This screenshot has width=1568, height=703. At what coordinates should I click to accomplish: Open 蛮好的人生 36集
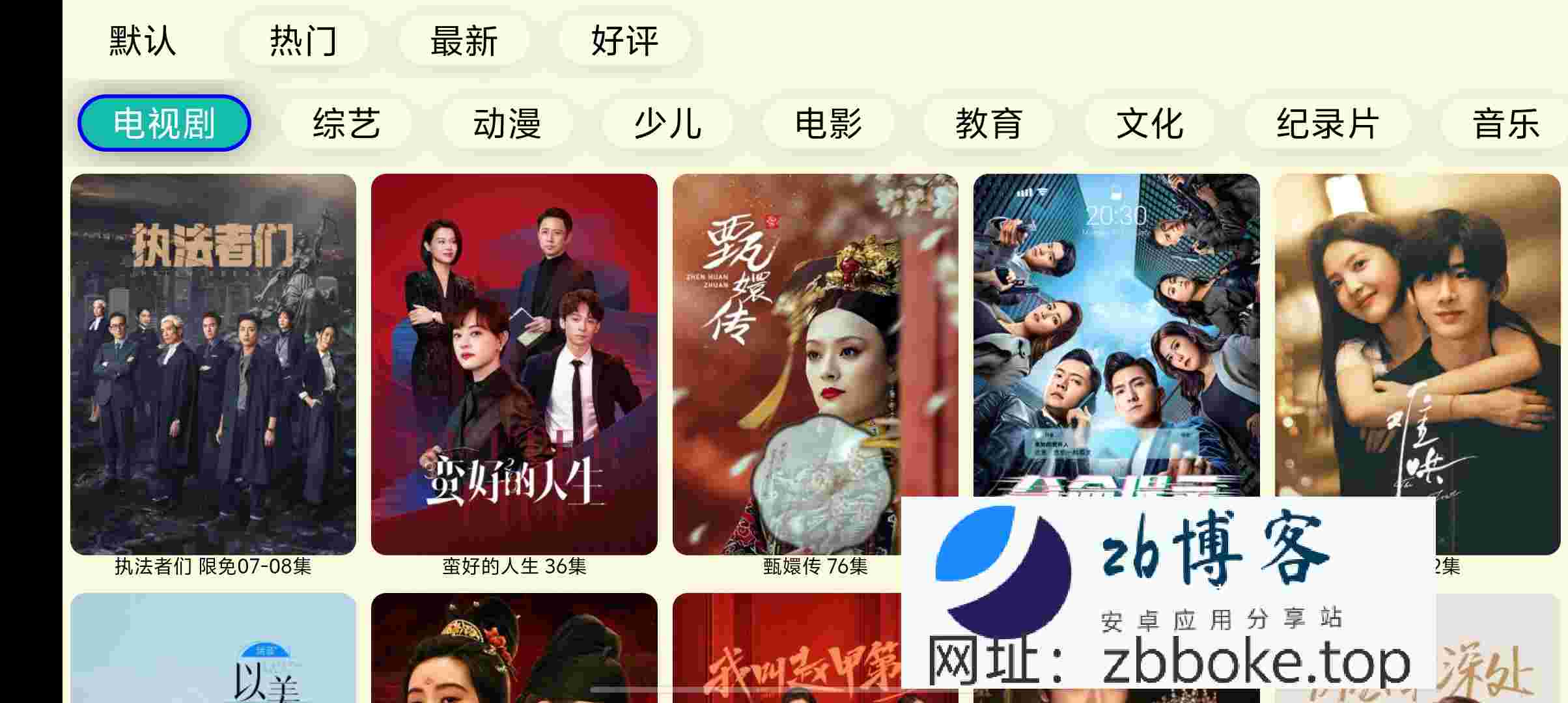tap(514, 365)
